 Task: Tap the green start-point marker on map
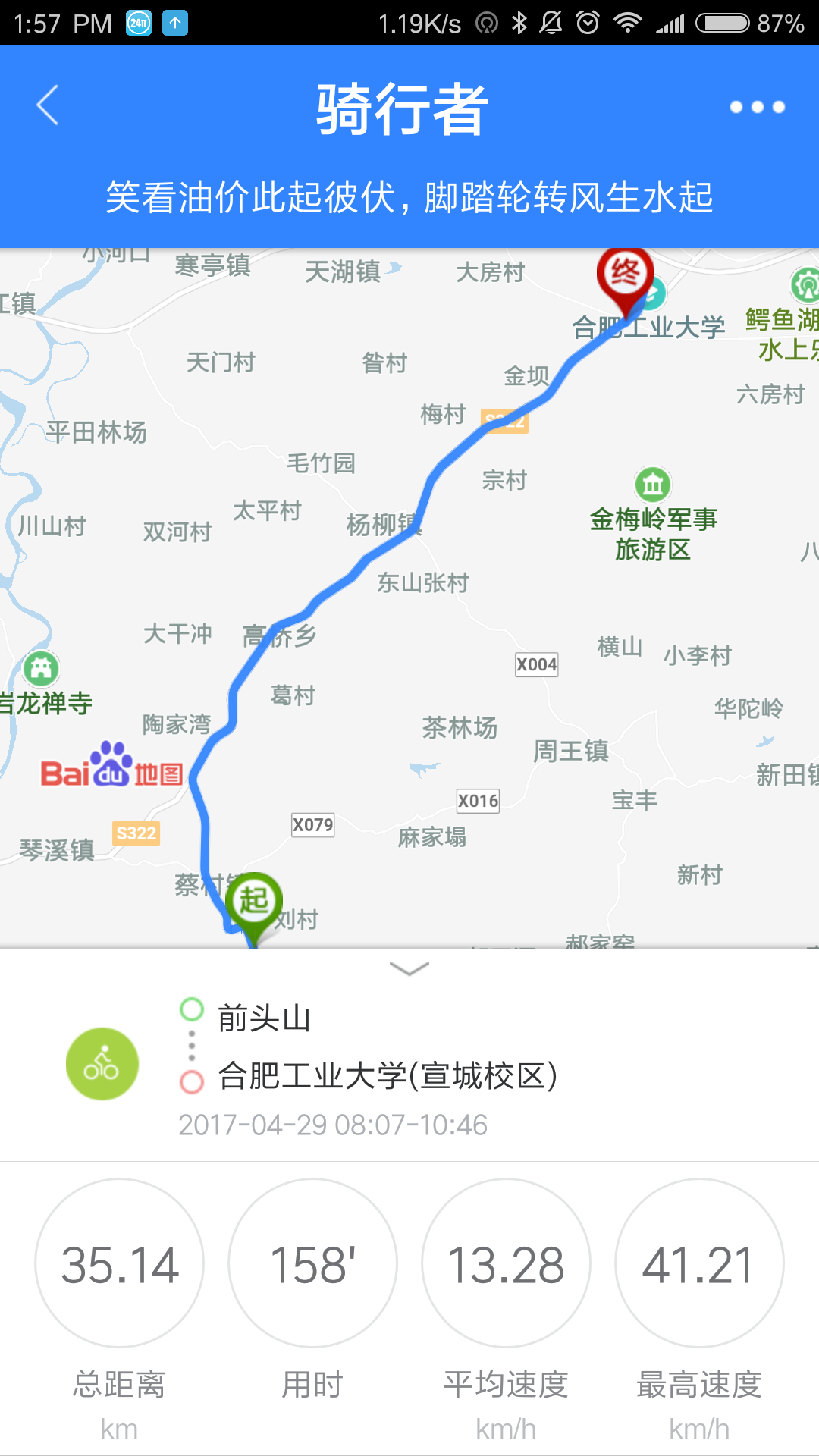tap(254, 902)
